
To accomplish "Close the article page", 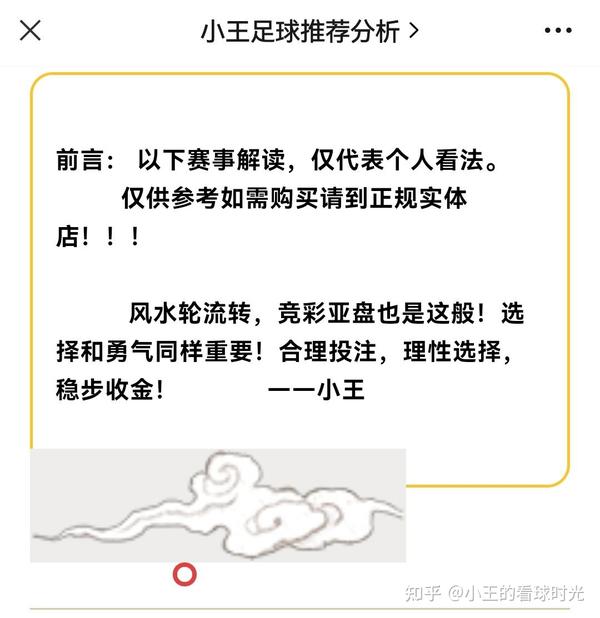I will [x=31, y=31].
